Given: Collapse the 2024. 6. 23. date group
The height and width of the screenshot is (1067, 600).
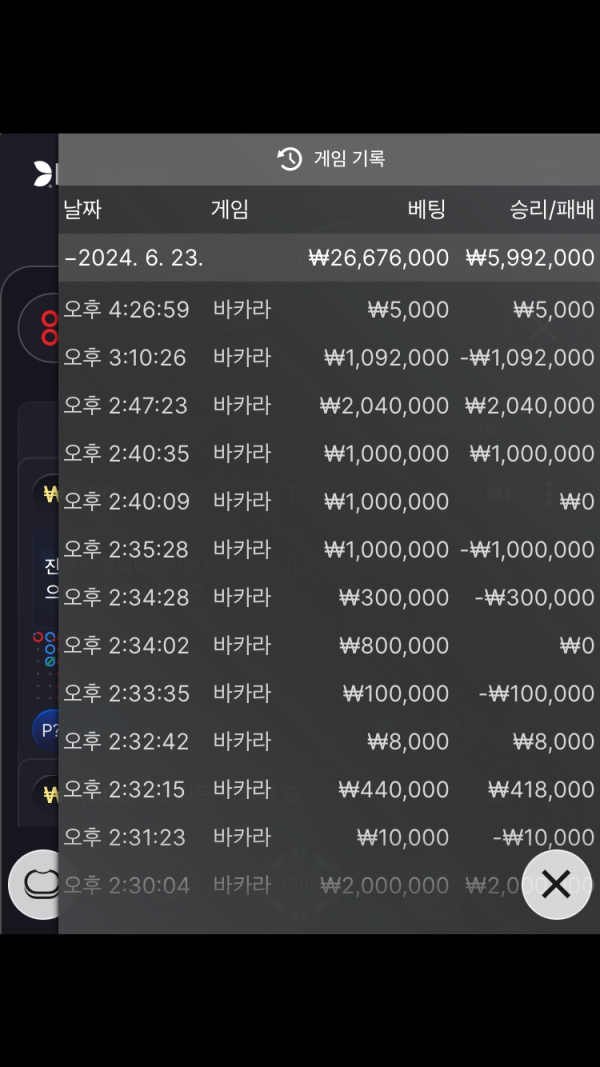Looking at the screenshot, I should pyautogui.click(x=134, y=258).
